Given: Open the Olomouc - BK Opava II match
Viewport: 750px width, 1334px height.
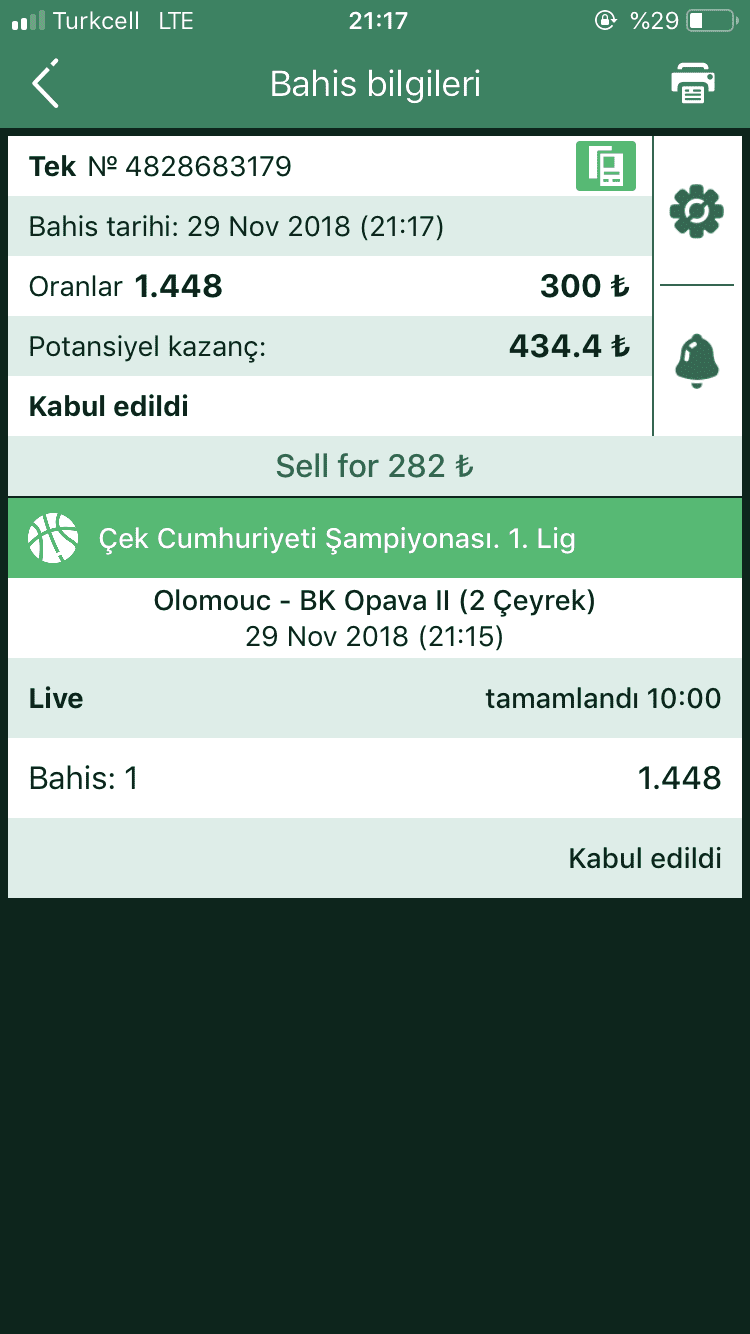Looking at the screenshot, I should pos(375,618).
